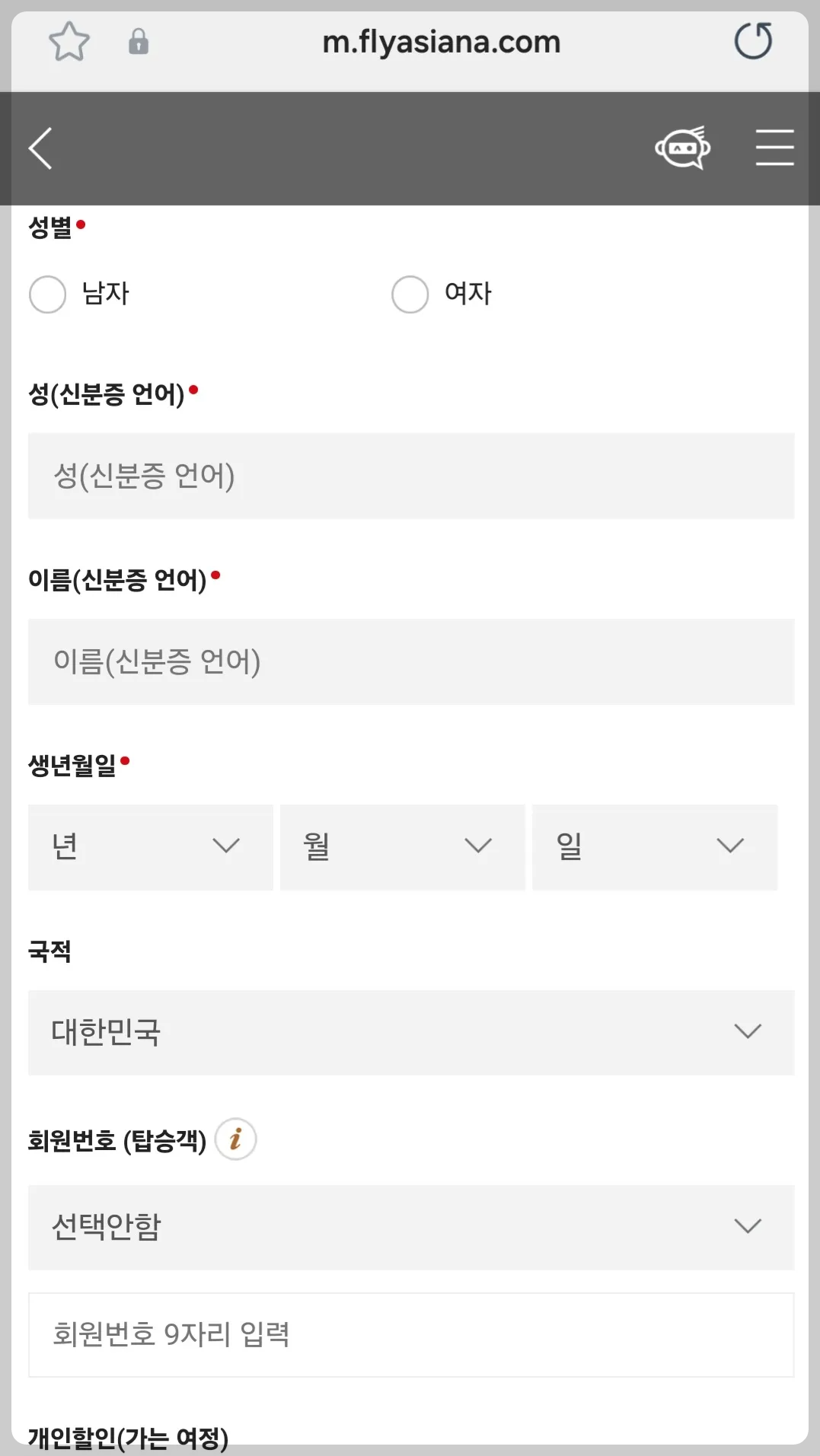The image size is (820, 1456).
Task: Click the 성(신분증 언어) surname input field
Action: [411, 476]
